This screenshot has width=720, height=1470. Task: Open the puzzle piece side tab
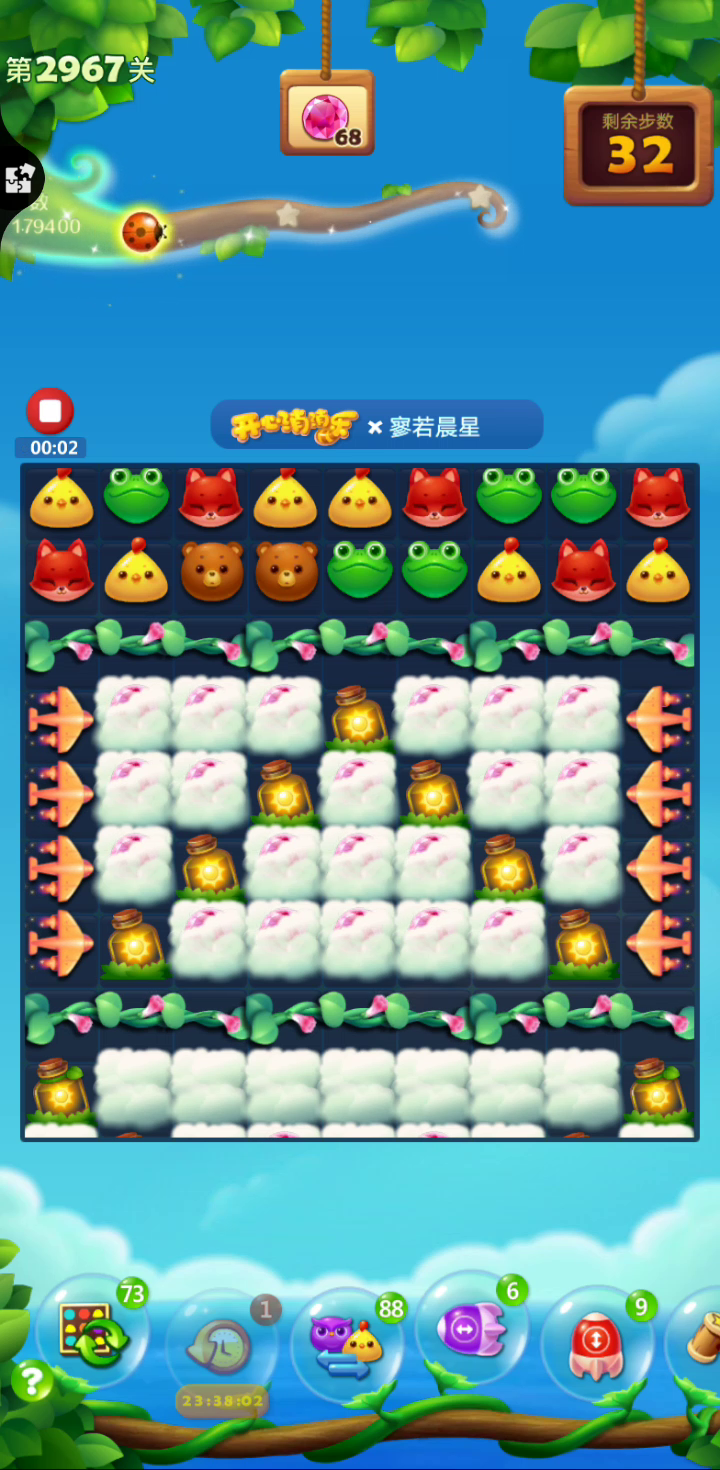click(x=19, y=179)
